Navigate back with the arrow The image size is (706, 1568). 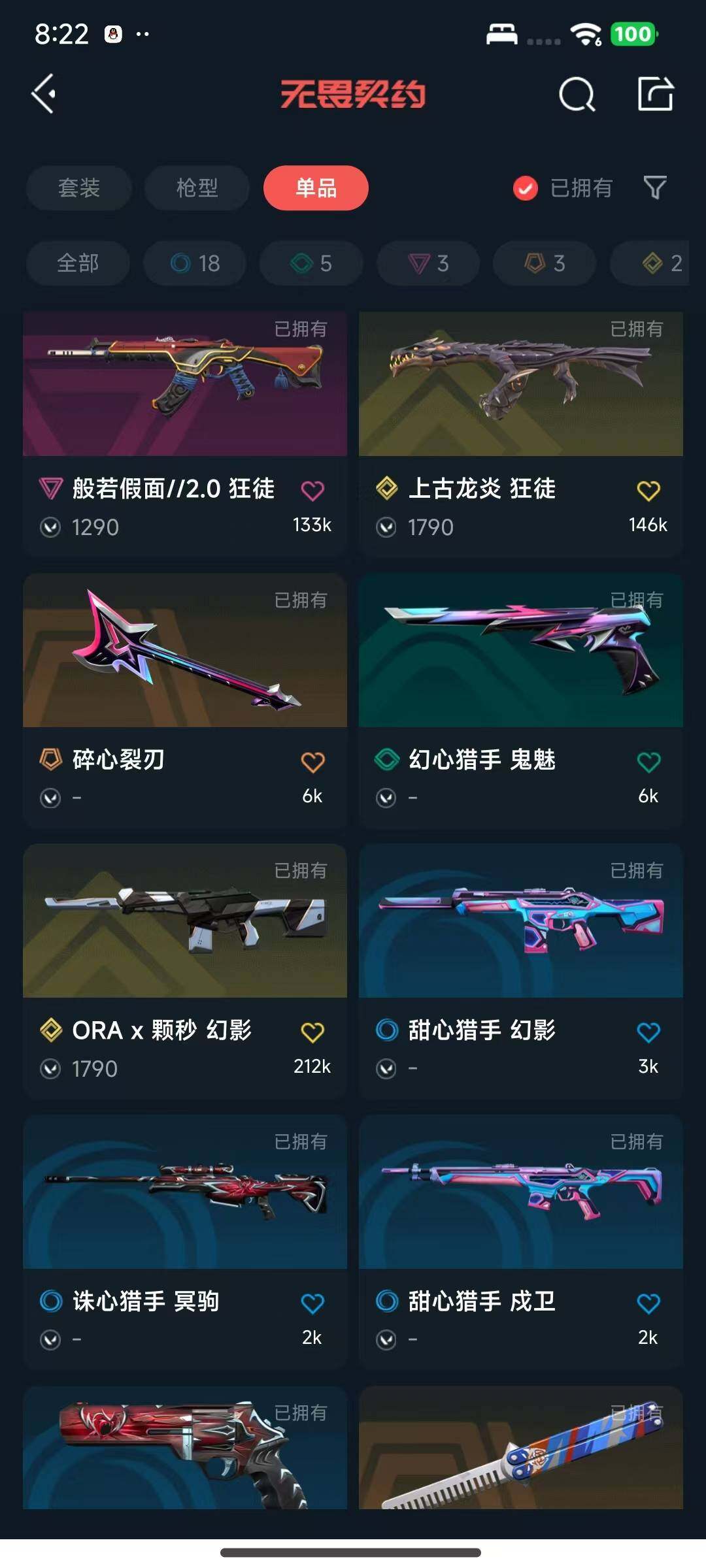pyautogui.click(x=43, y=93)
